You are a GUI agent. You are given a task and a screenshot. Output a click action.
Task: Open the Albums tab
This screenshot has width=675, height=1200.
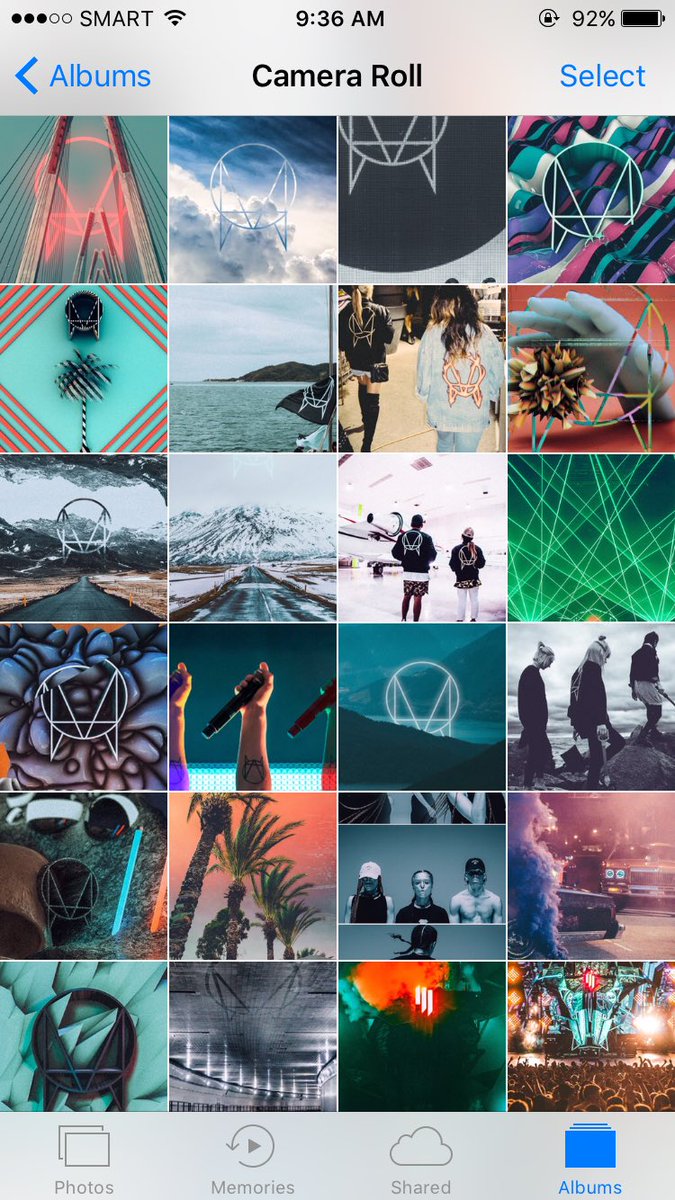(x=590, y=1158)
